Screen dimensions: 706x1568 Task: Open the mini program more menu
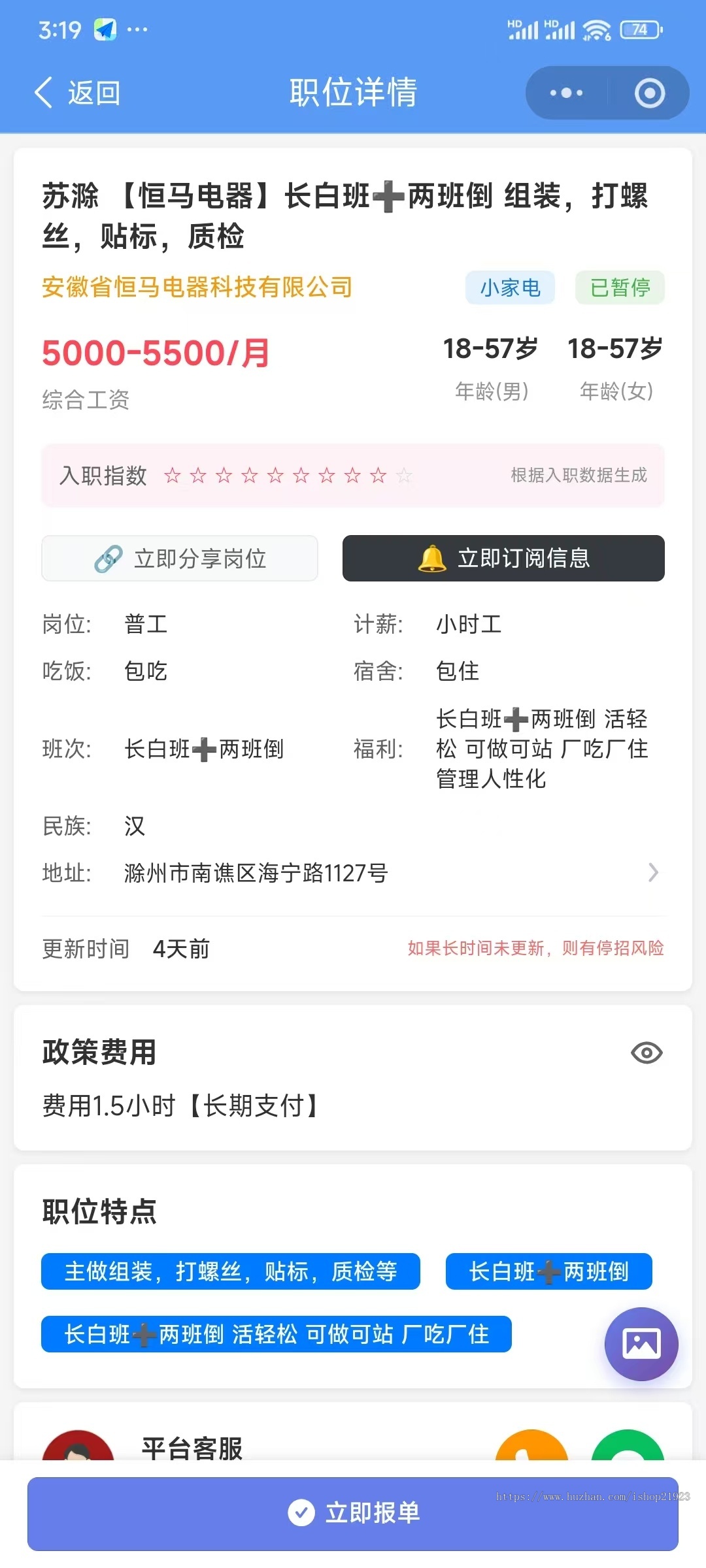566,93
